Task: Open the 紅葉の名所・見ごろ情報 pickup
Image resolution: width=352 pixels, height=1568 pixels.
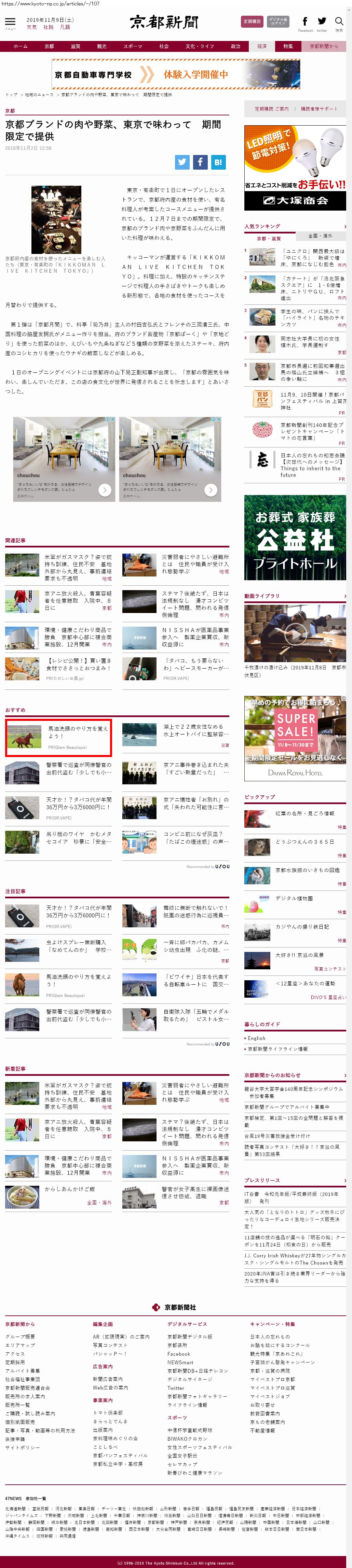Action: (304, 813)
